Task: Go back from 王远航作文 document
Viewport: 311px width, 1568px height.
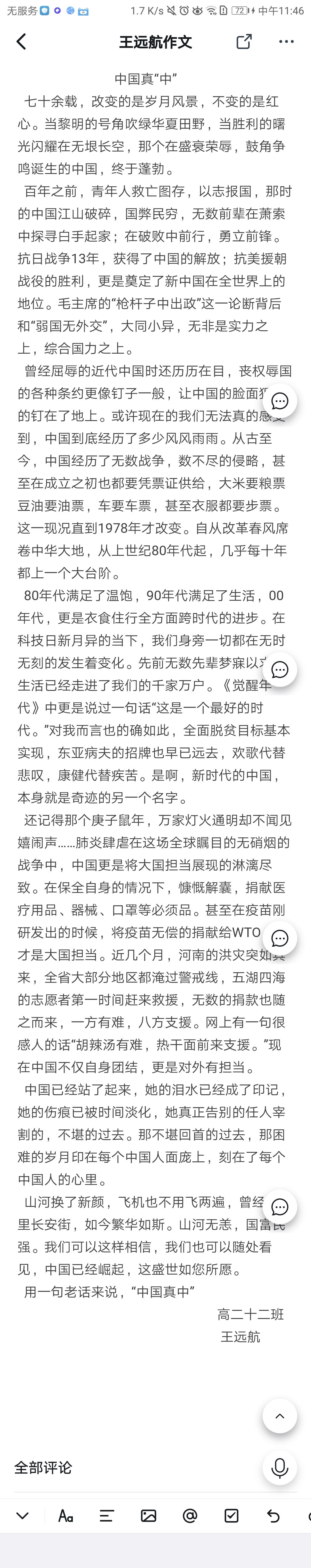Action: click(x=21, y=41)
